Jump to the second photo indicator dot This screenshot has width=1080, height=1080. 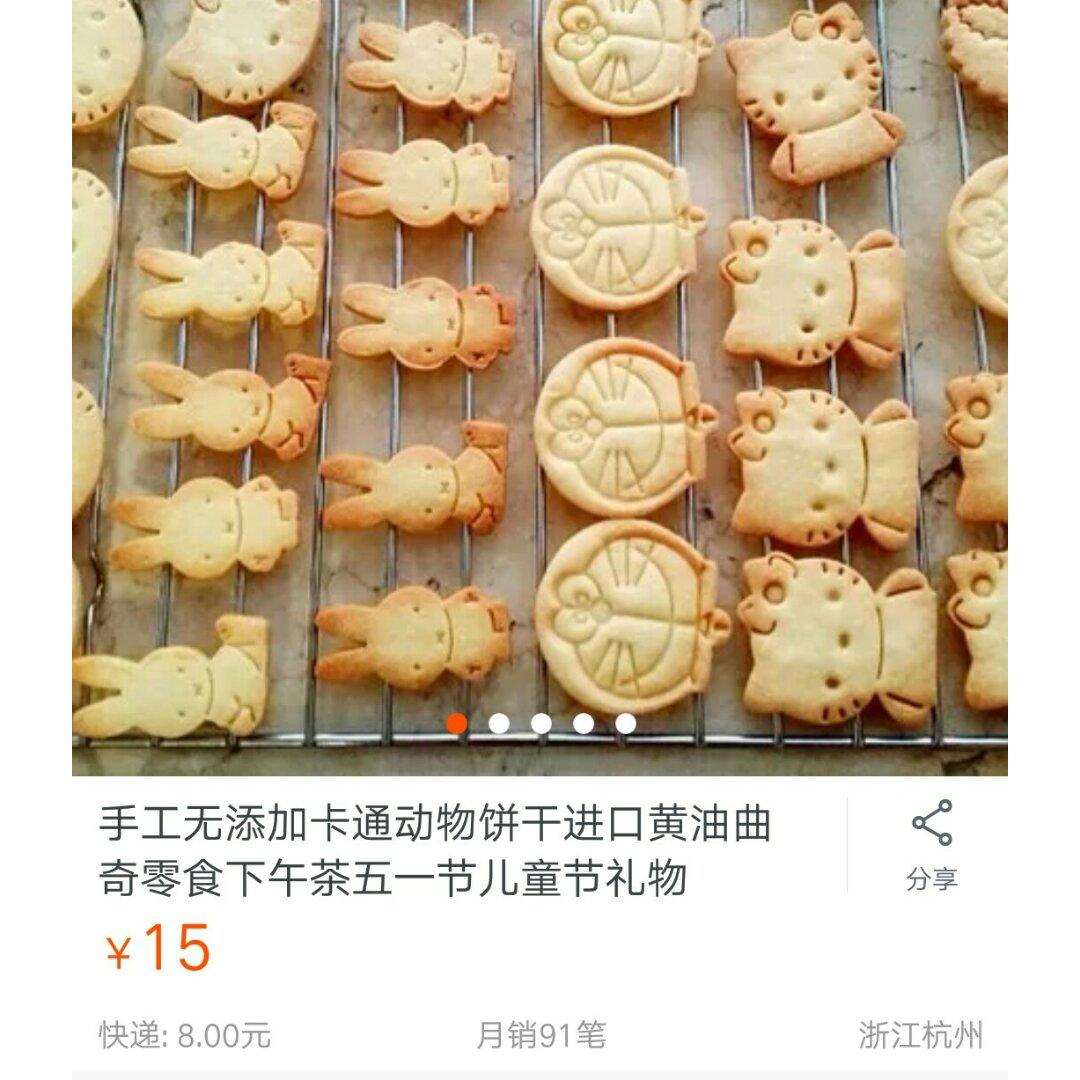pyautogui.click(x=499, y=723)
